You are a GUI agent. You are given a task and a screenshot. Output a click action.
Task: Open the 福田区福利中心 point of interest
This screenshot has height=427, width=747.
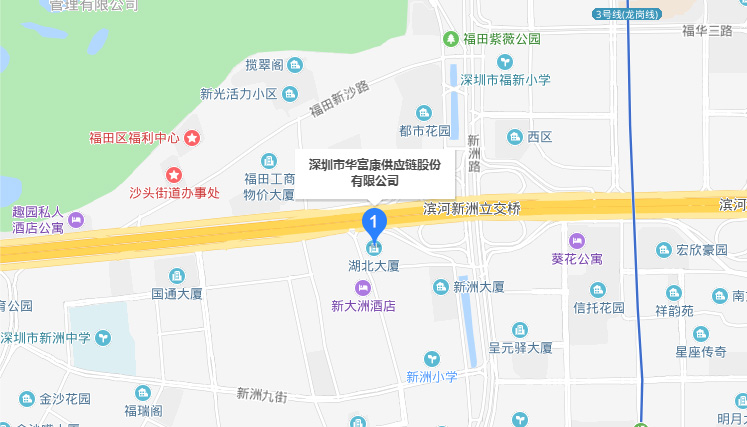[x=193, y=137]
